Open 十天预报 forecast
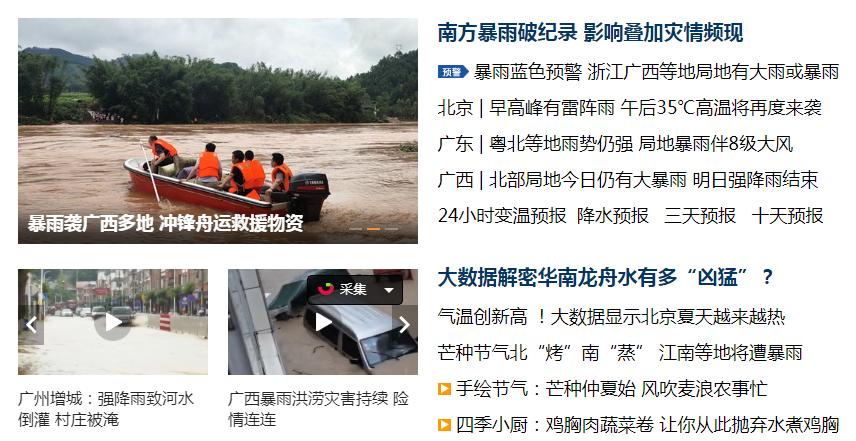Viewport: 856px width, 441px height. pos(788,216)
